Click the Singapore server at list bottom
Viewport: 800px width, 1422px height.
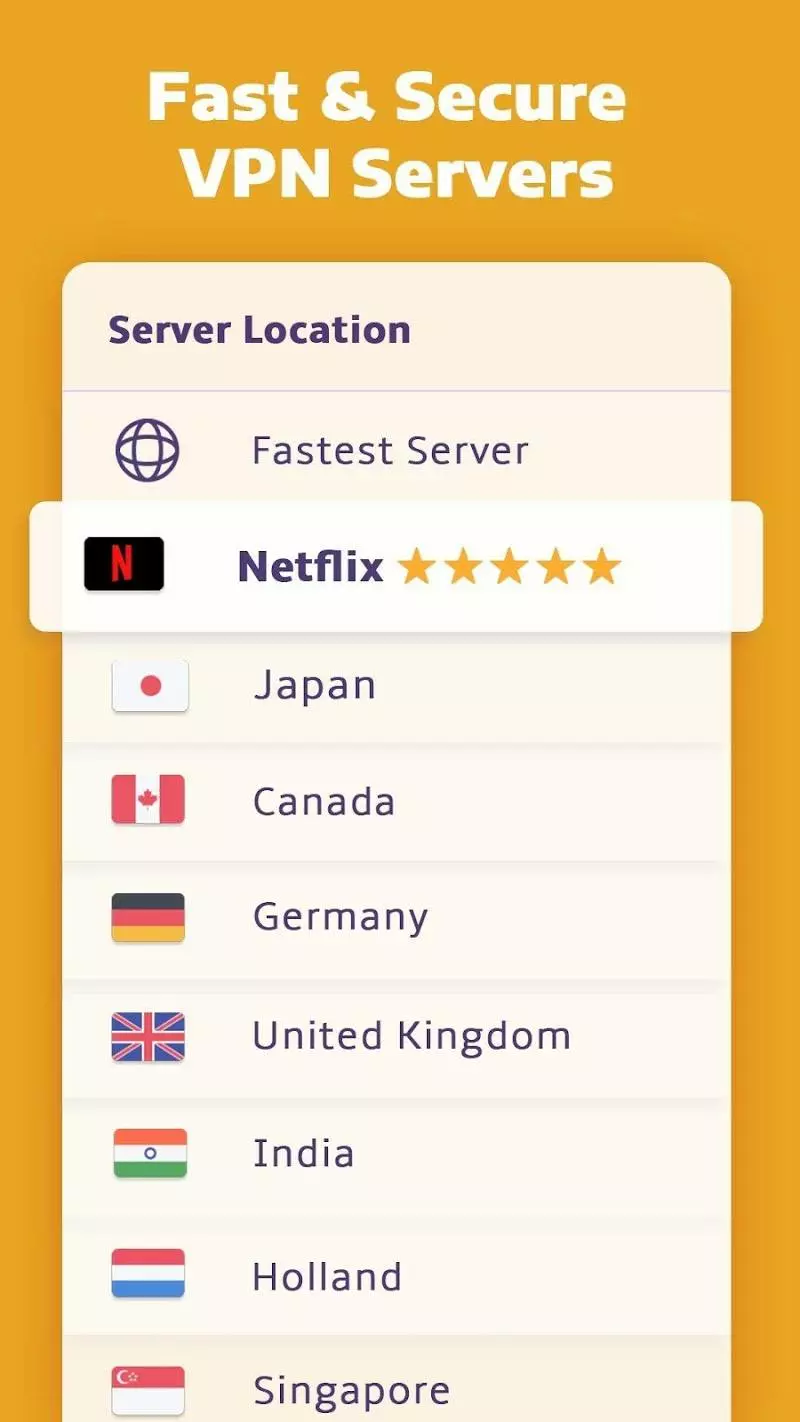(x=350, y=1390)
